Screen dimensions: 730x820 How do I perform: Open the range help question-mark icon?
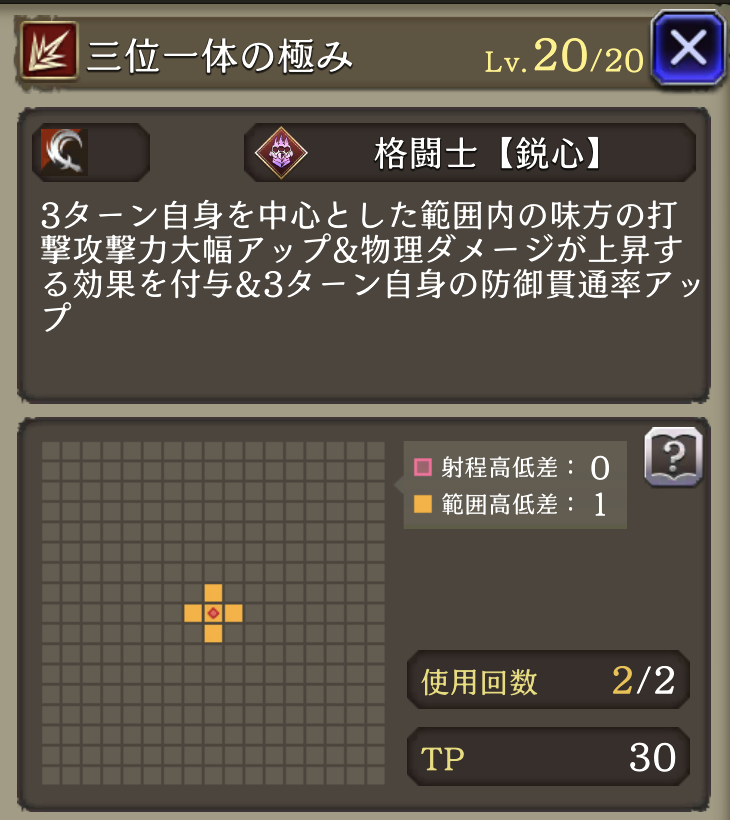(674, 458)
